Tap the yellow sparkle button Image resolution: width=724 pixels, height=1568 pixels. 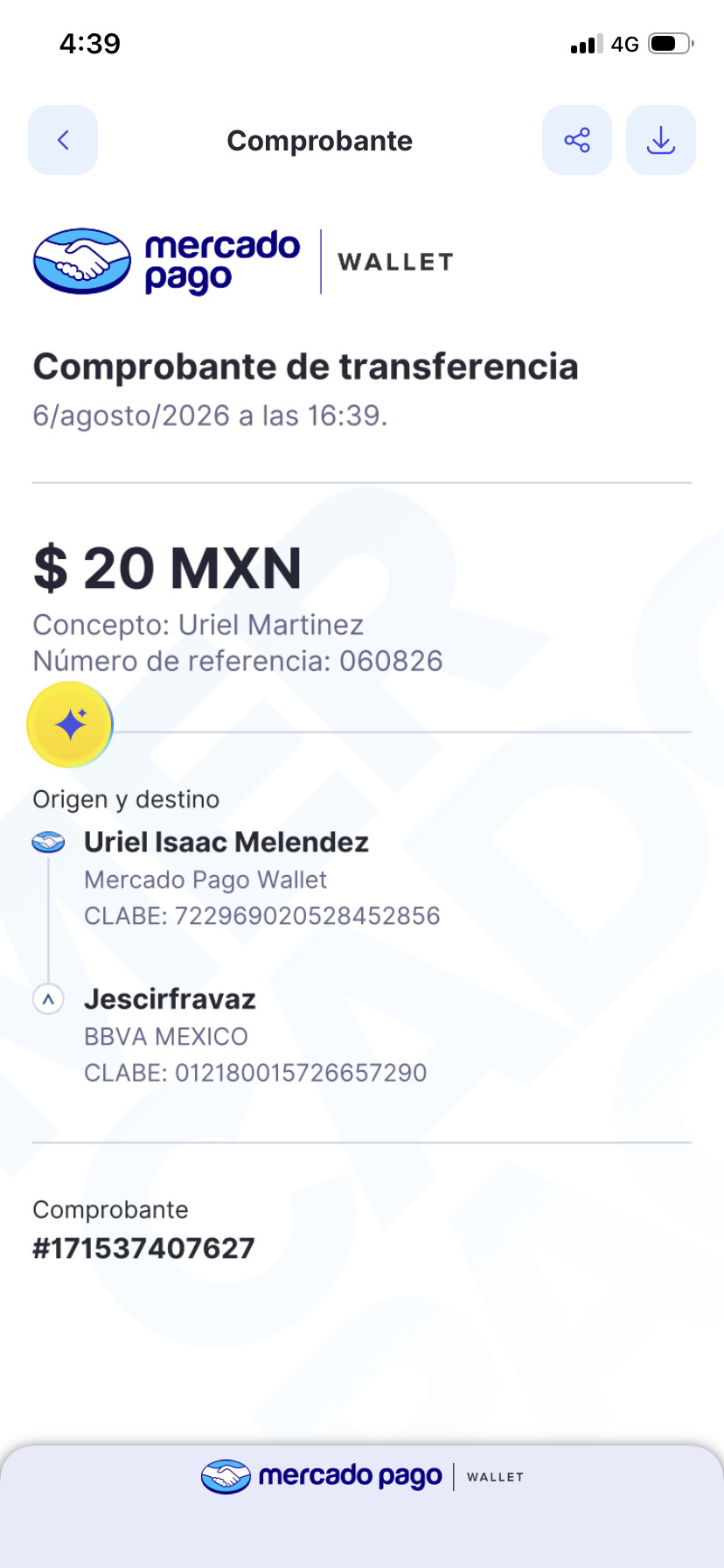tap(70, 724)
